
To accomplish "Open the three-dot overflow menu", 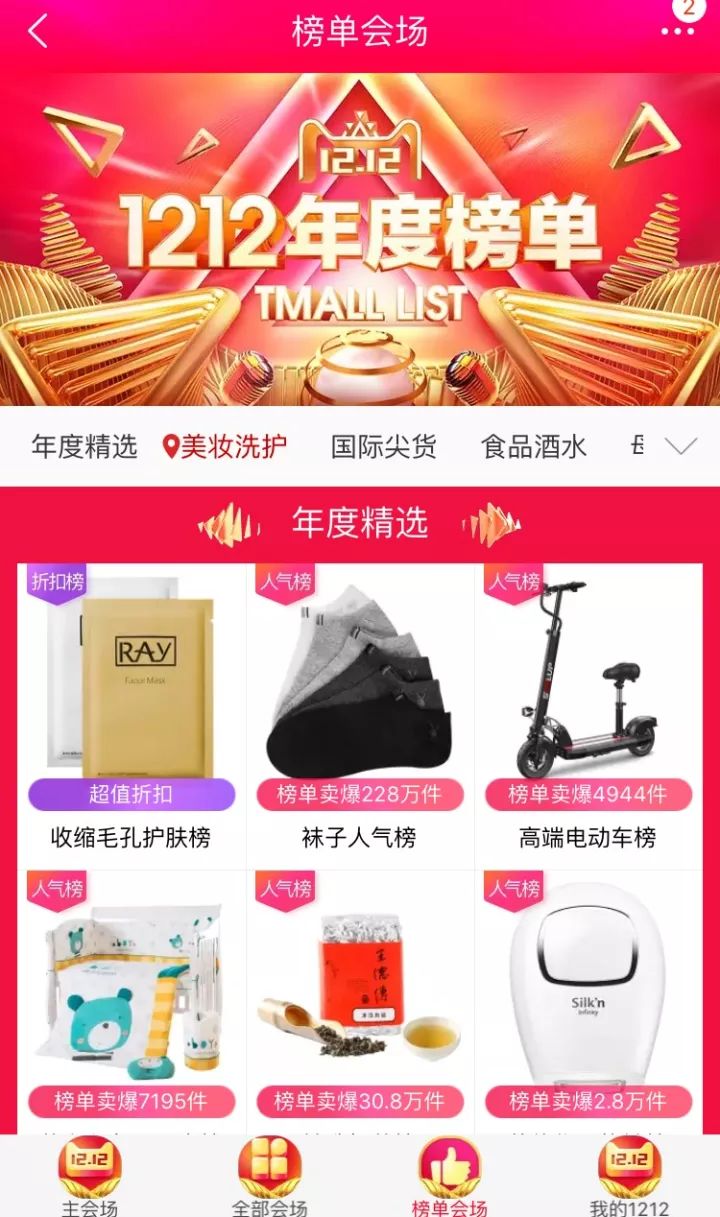I will [x=677, y=32].
